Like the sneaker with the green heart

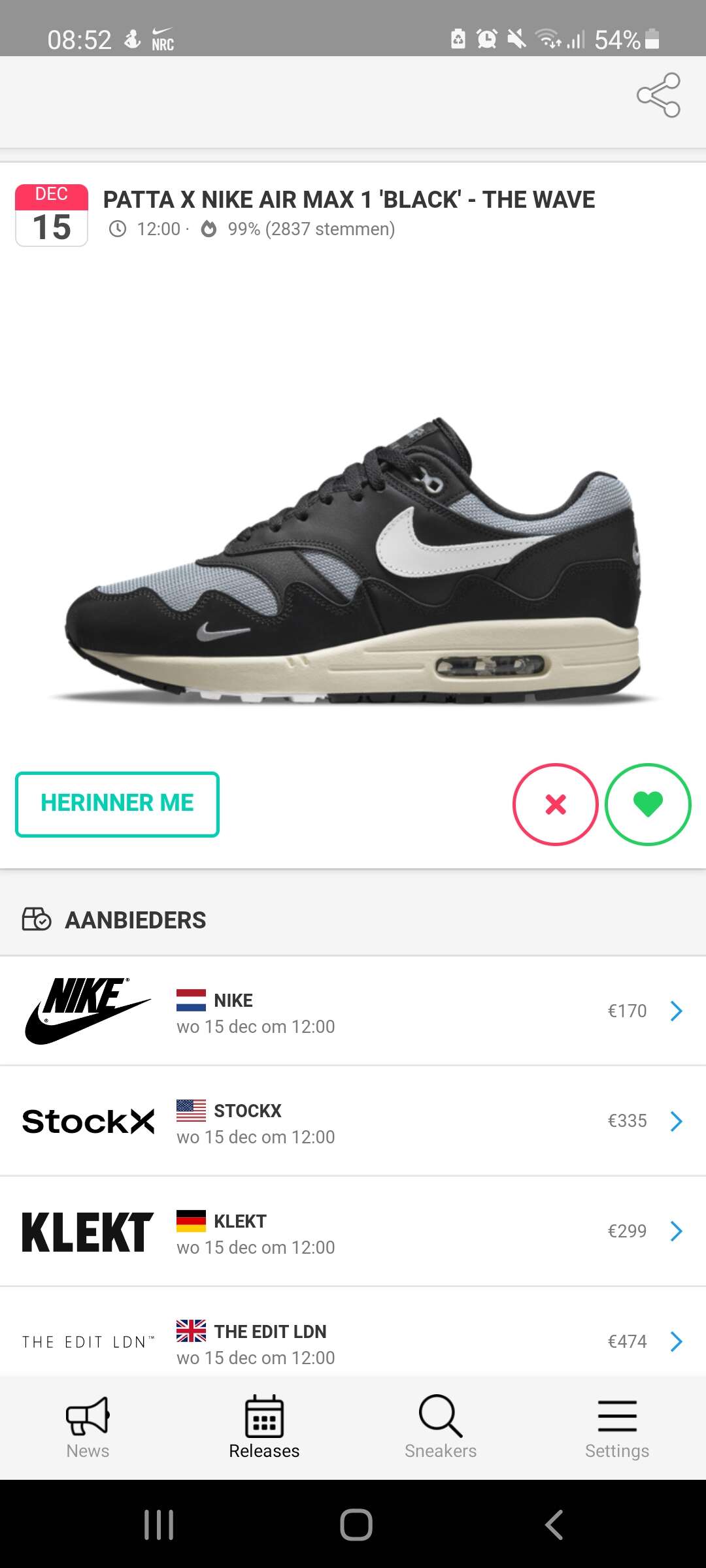(648, 804)
